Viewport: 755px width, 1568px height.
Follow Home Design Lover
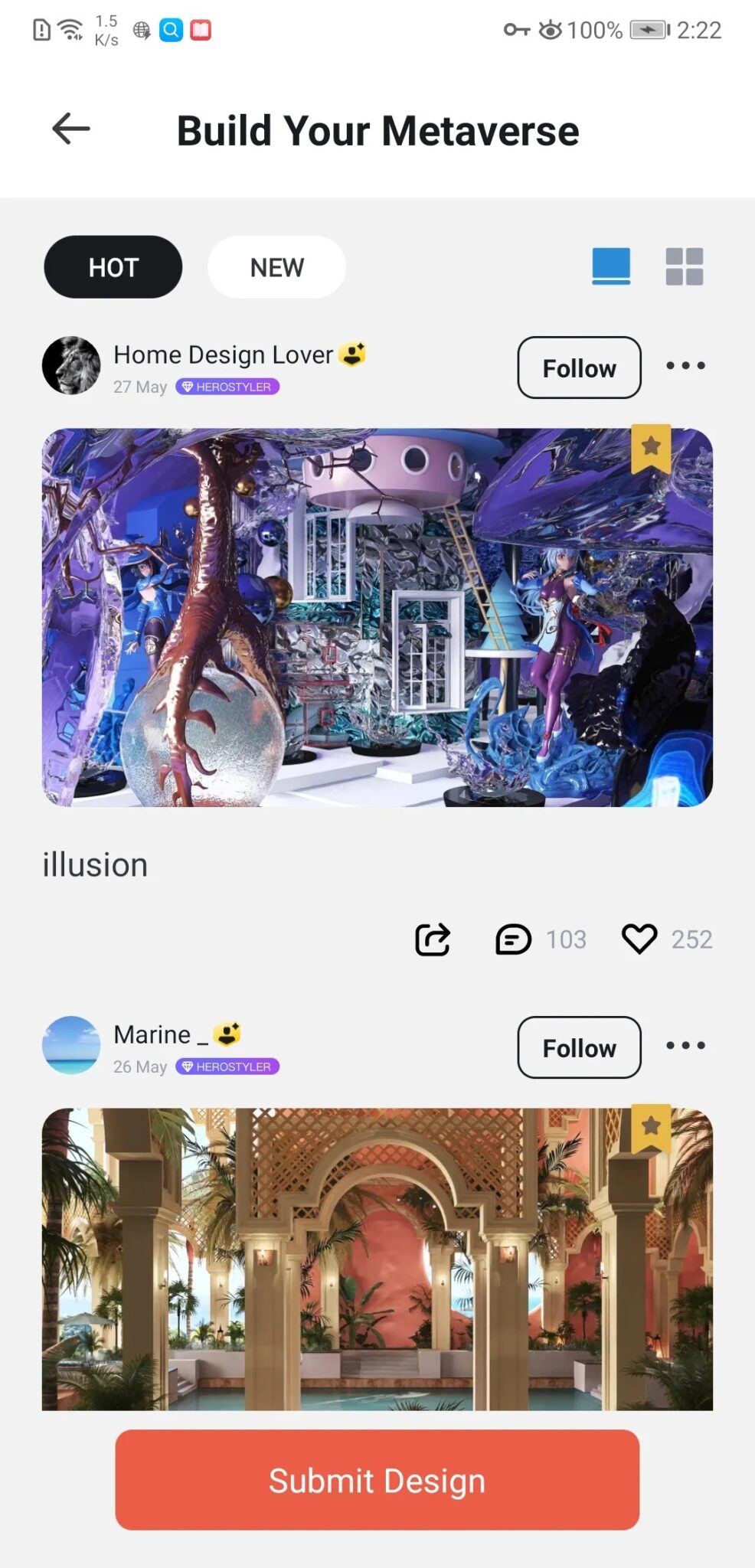[x=579, y=367]
